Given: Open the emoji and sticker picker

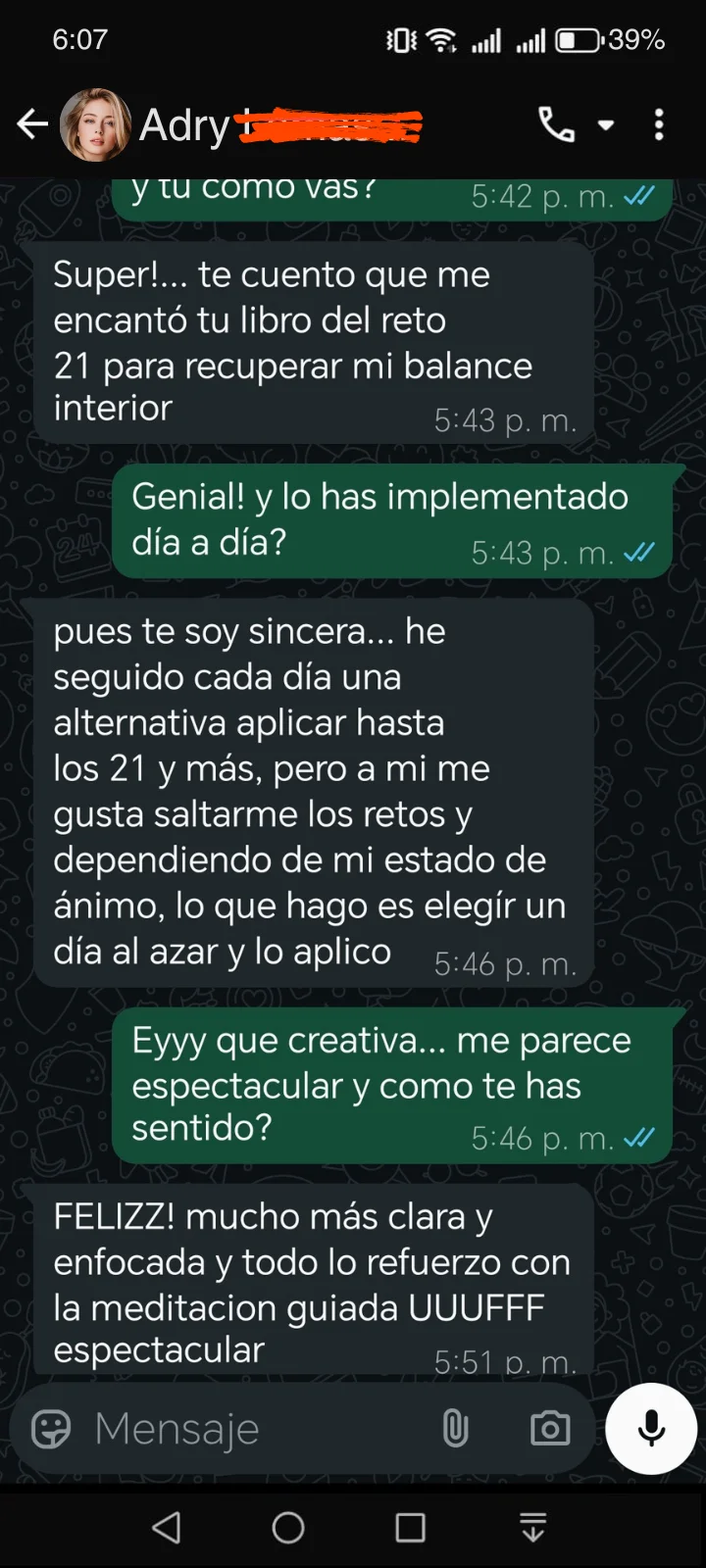Looking at the screenshot, I should (x=51, y=1429).
